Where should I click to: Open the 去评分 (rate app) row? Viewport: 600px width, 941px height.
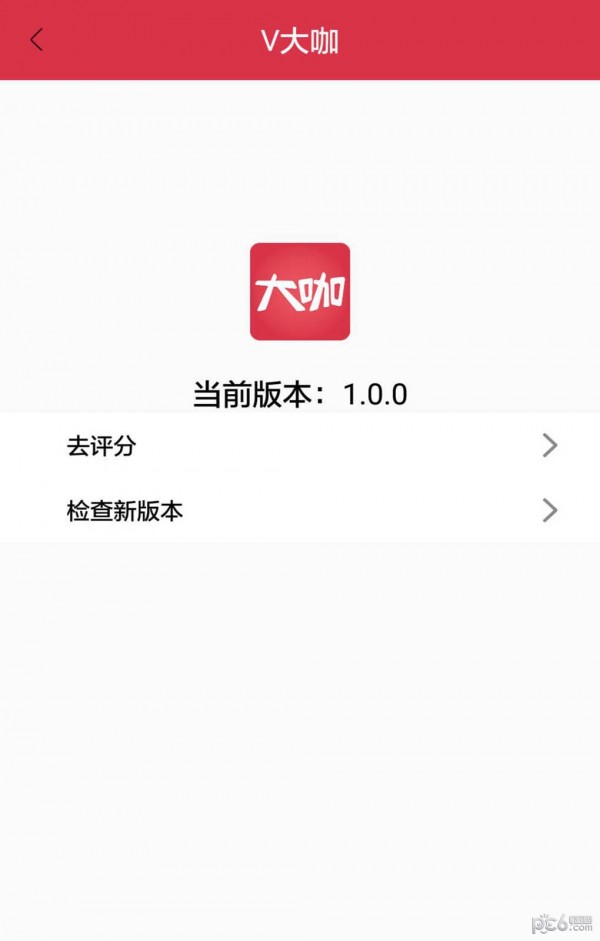(300, 446)
